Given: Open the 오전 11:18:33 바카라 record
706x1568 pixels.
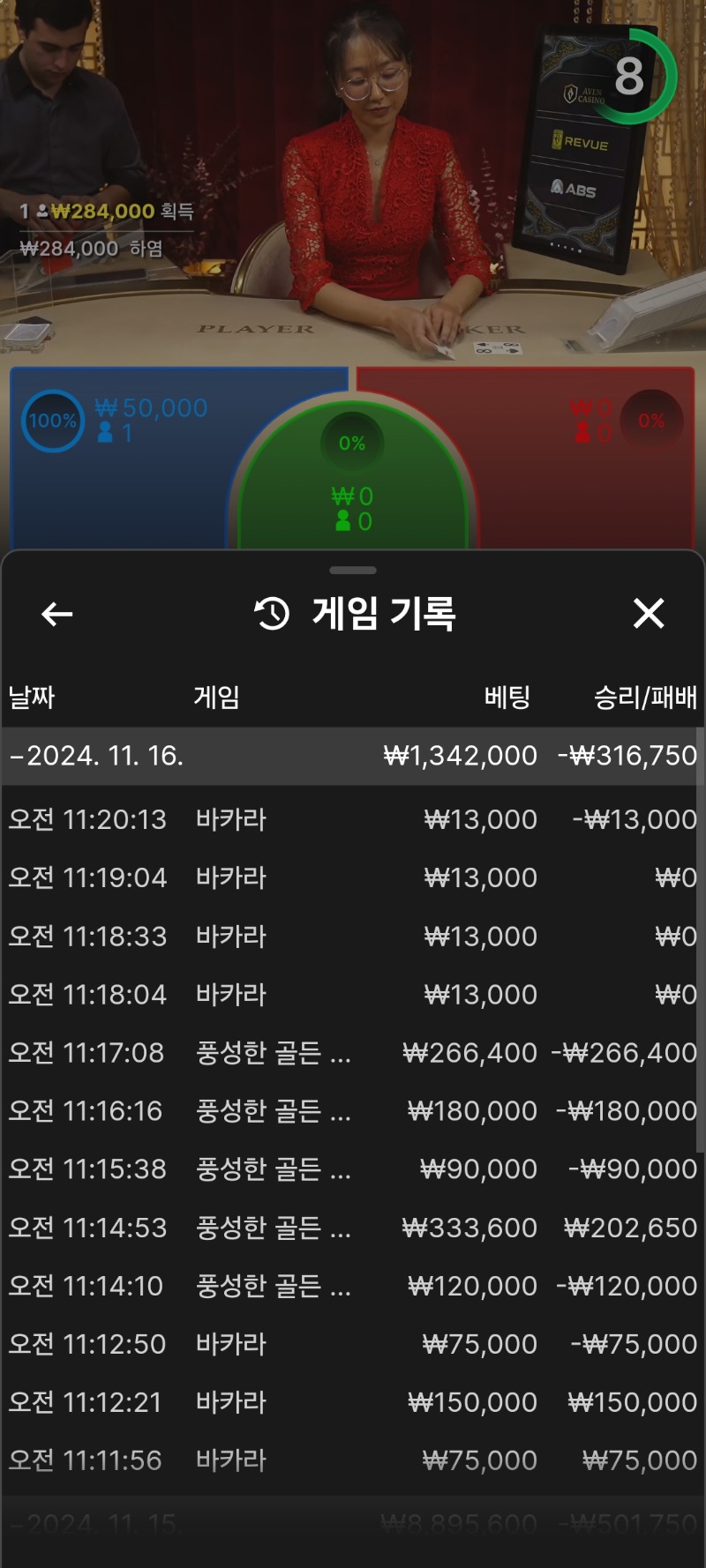Looking at the screenshot, I should click(x=351, y=936).
